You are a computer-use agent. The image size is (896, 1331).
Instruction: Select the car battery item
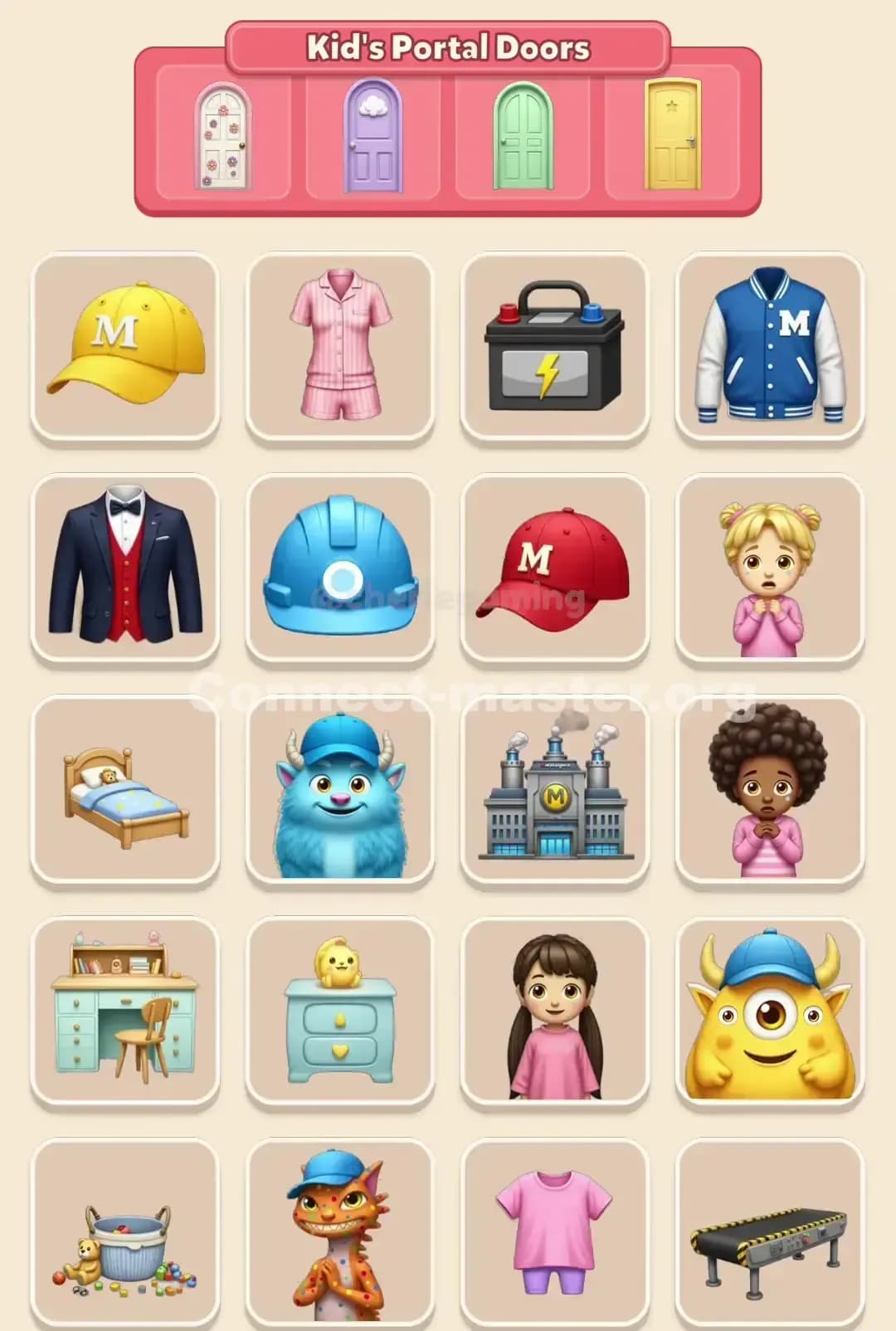(x=556, y=347)
